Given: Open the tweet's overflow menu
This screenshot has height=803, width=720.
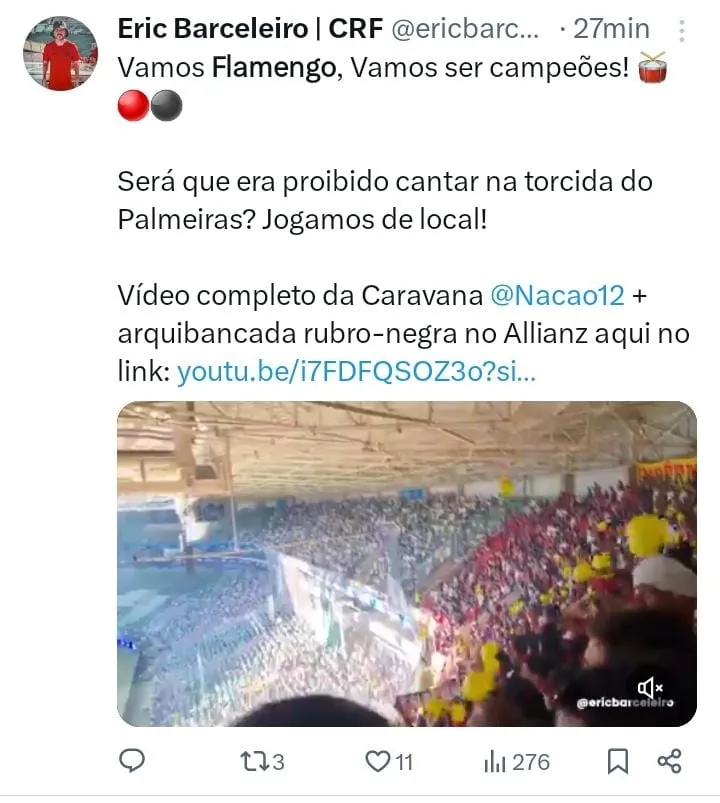Looking at the screenshot, I should point(682,29).
